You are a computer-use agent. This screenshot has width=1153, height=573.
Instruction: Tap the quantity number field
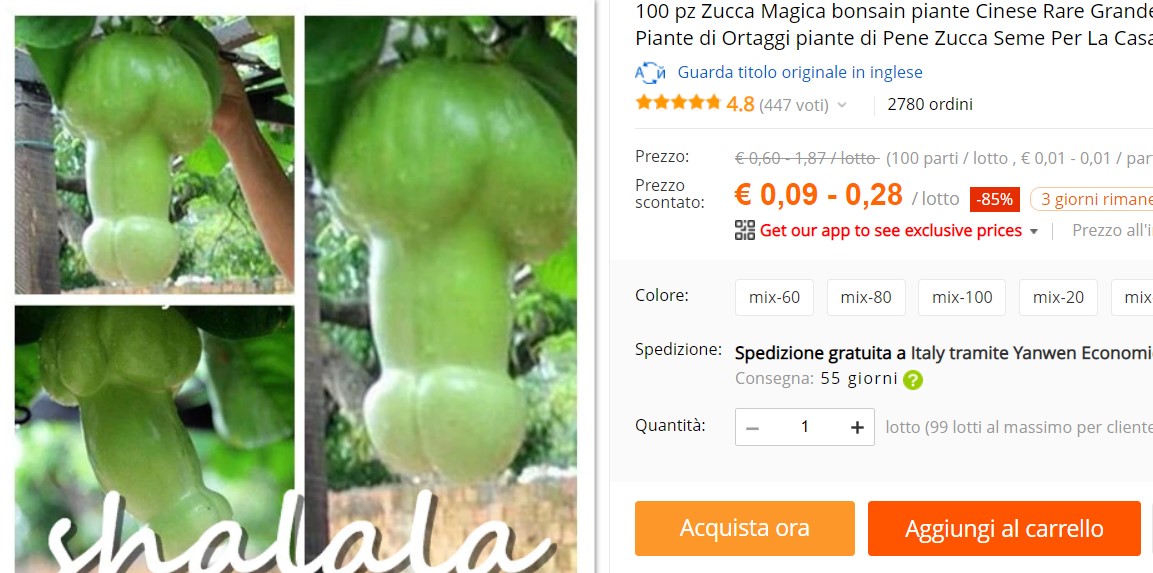(805, 427)
